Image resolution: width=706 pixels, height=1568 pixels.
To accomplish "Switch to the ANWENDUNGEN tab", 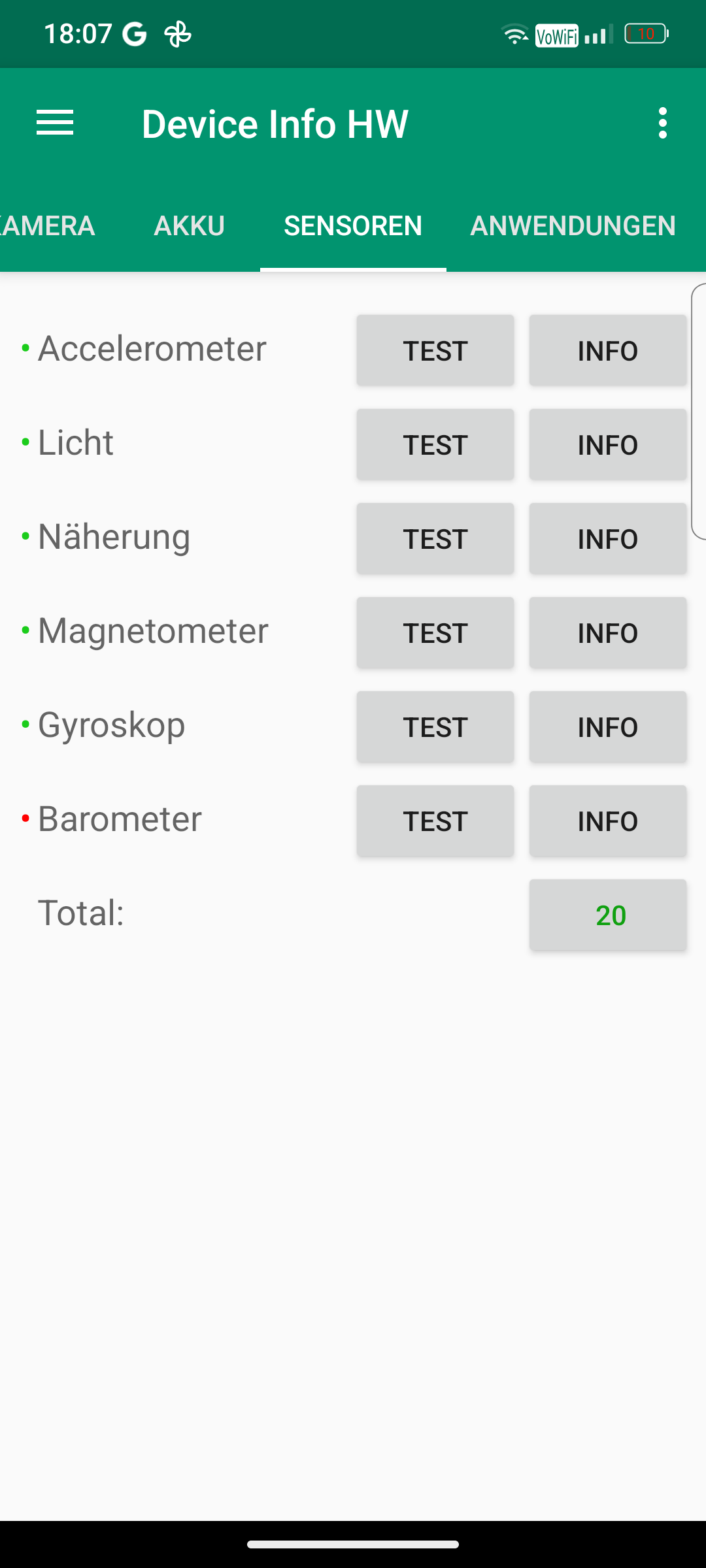I will click(573, 226).
